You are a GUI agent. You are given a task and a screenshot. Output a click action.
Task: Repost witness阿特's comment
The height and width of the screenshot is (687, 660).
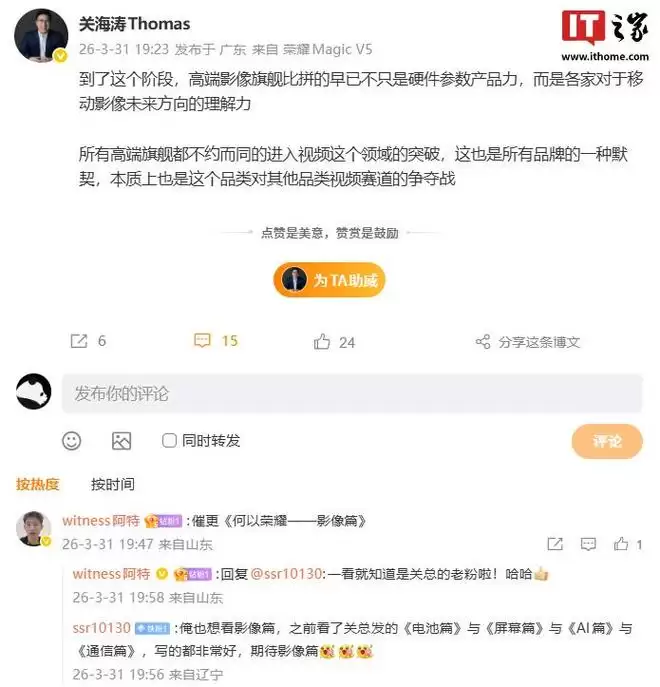(x=553, y=545)
